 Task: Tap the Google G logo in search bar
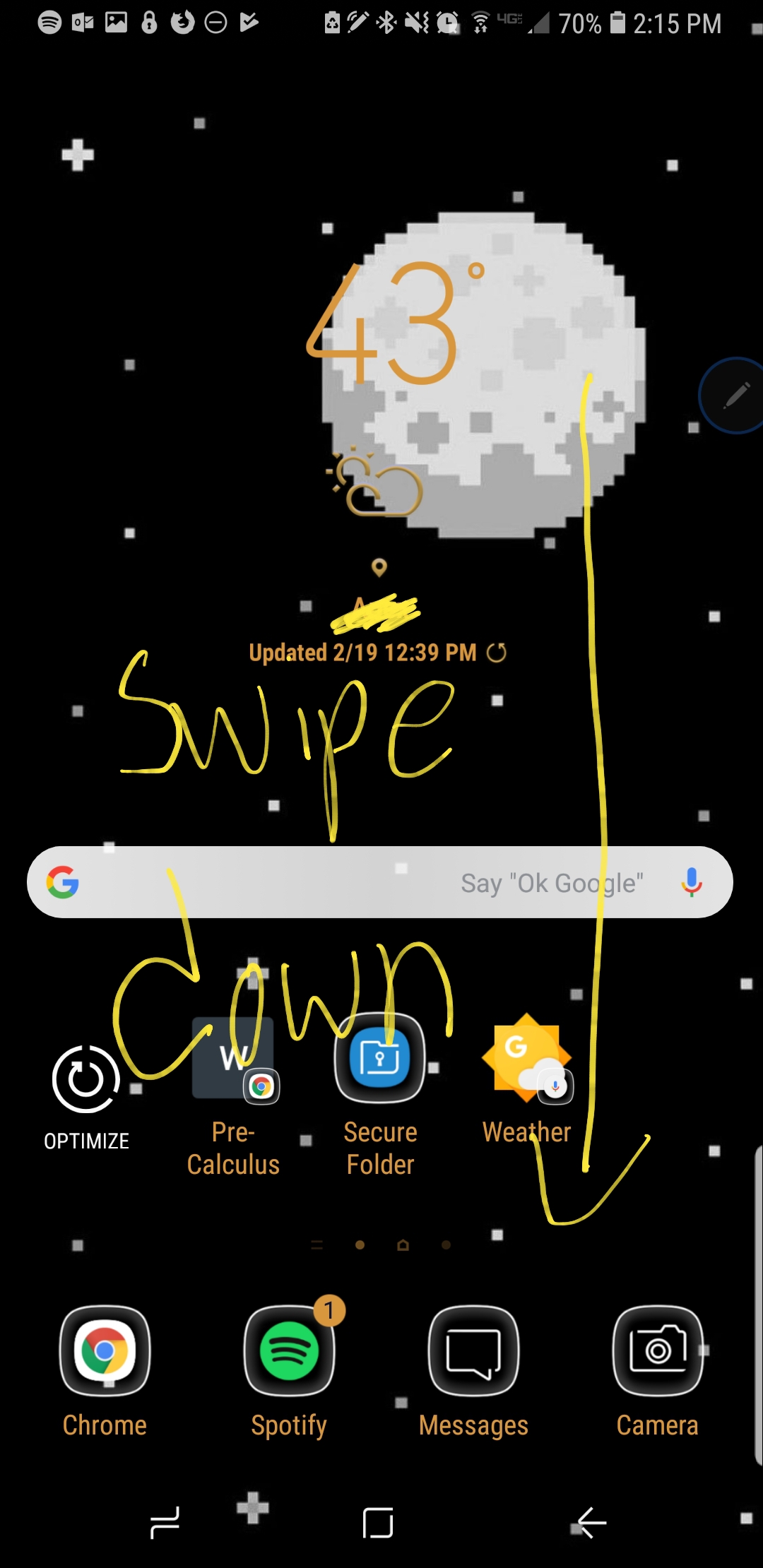tap(64, 882)
